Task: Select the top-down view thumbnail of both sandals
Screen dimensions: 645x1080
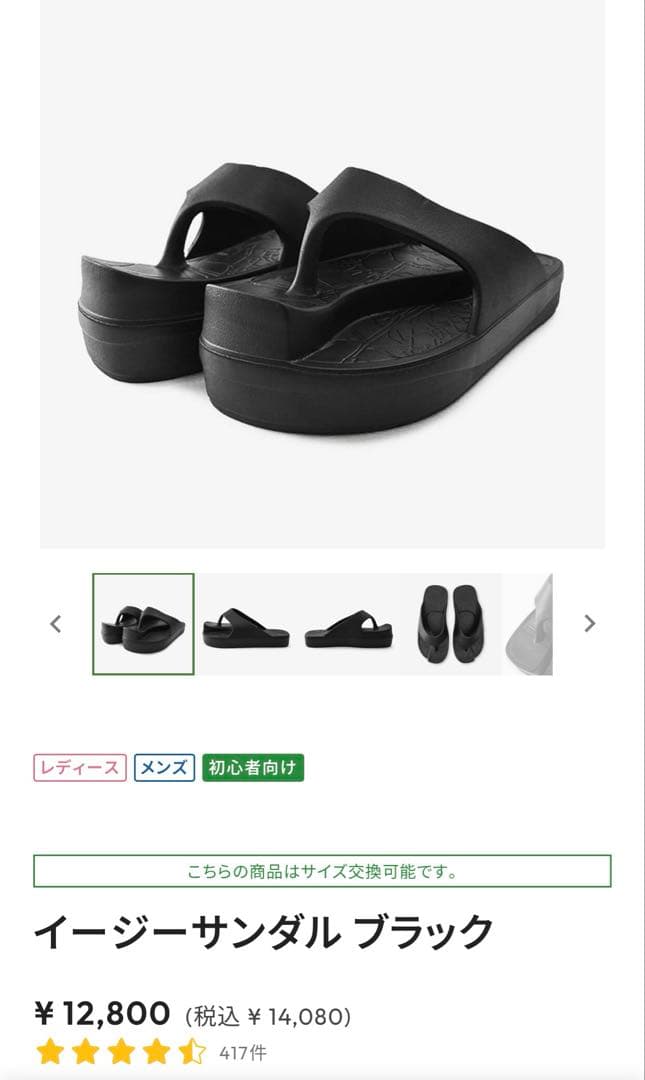Action: point(451,624)
